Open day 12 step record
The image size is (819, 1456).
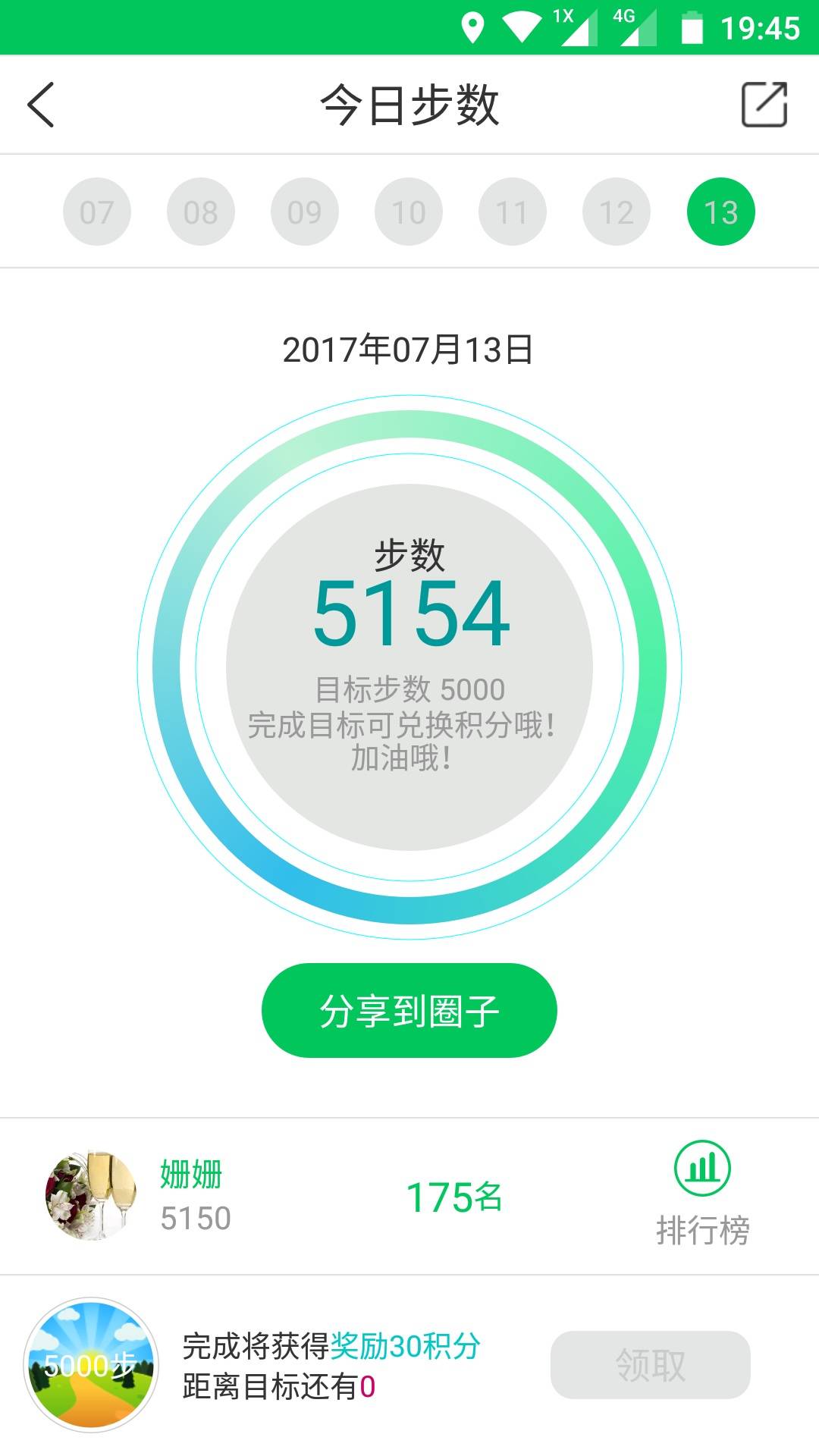[x=617, y=212]
